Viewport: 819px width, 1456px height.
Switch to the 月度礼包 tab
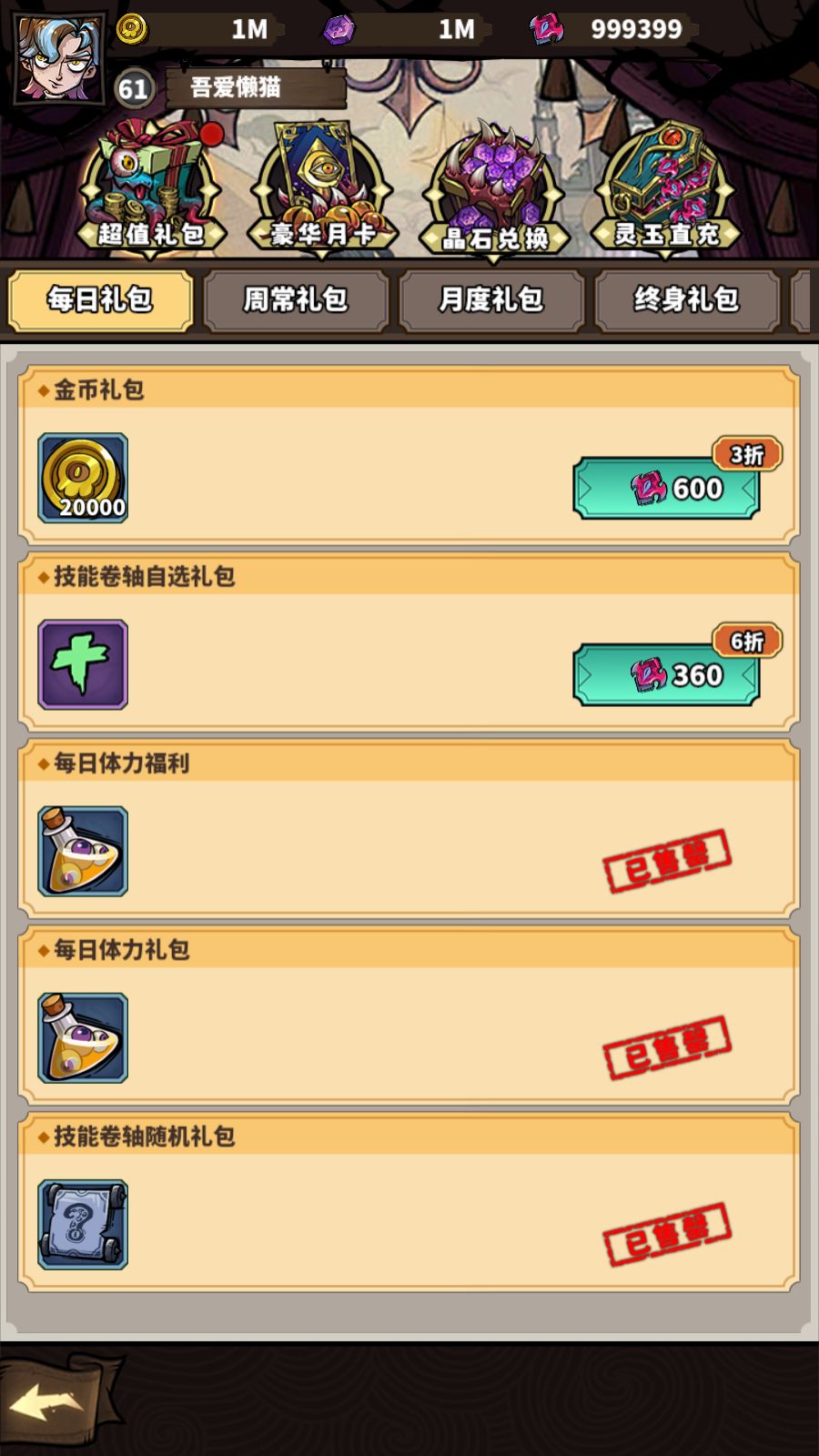(x=491, y=299)
